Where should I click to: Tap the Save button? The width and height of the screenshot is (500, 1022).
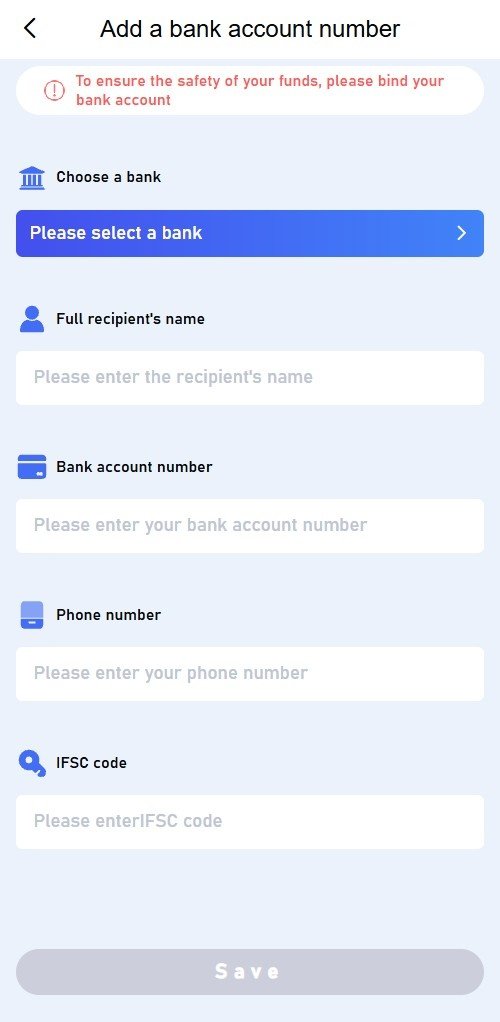pos(250,972)
